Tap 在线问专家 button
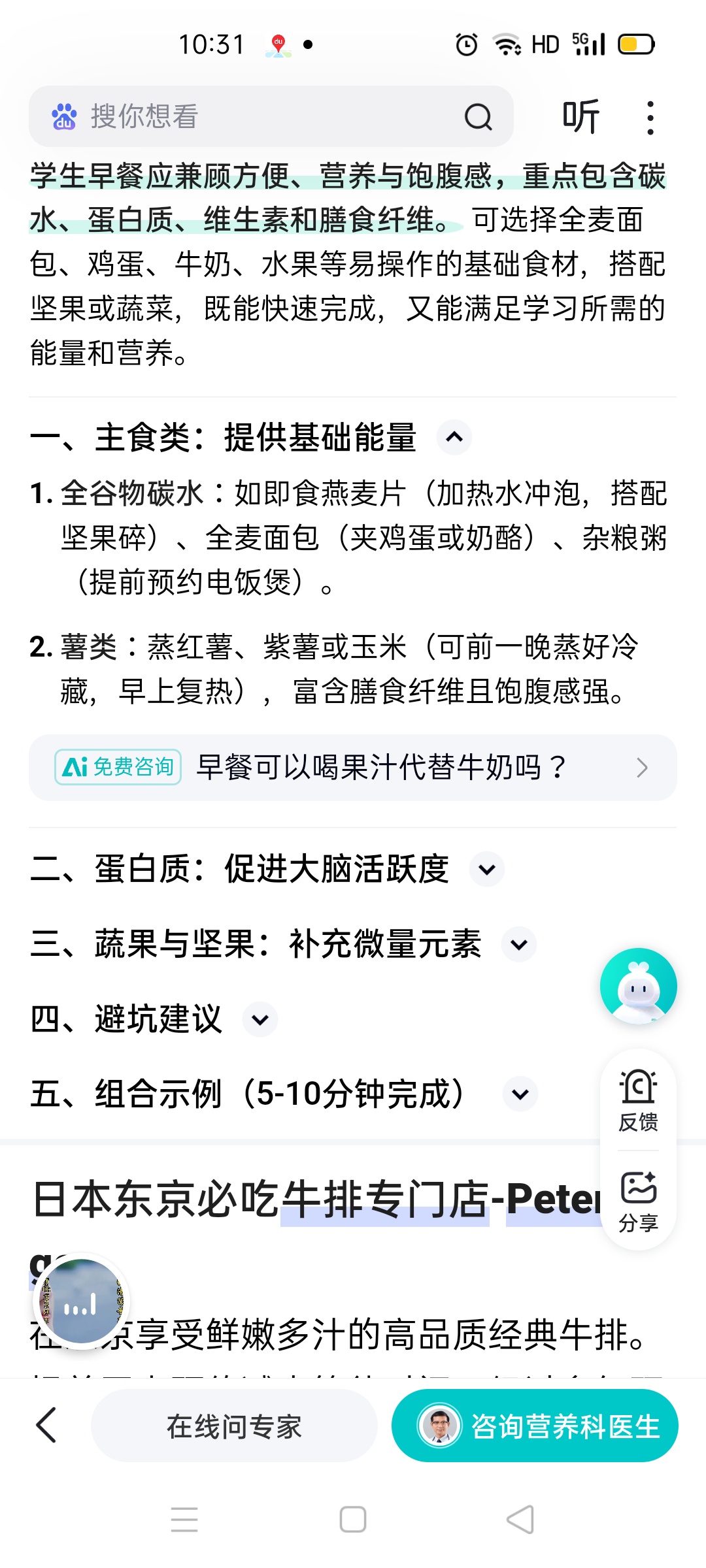The height and width of the screenshot is (1568, 706). 234,1426
